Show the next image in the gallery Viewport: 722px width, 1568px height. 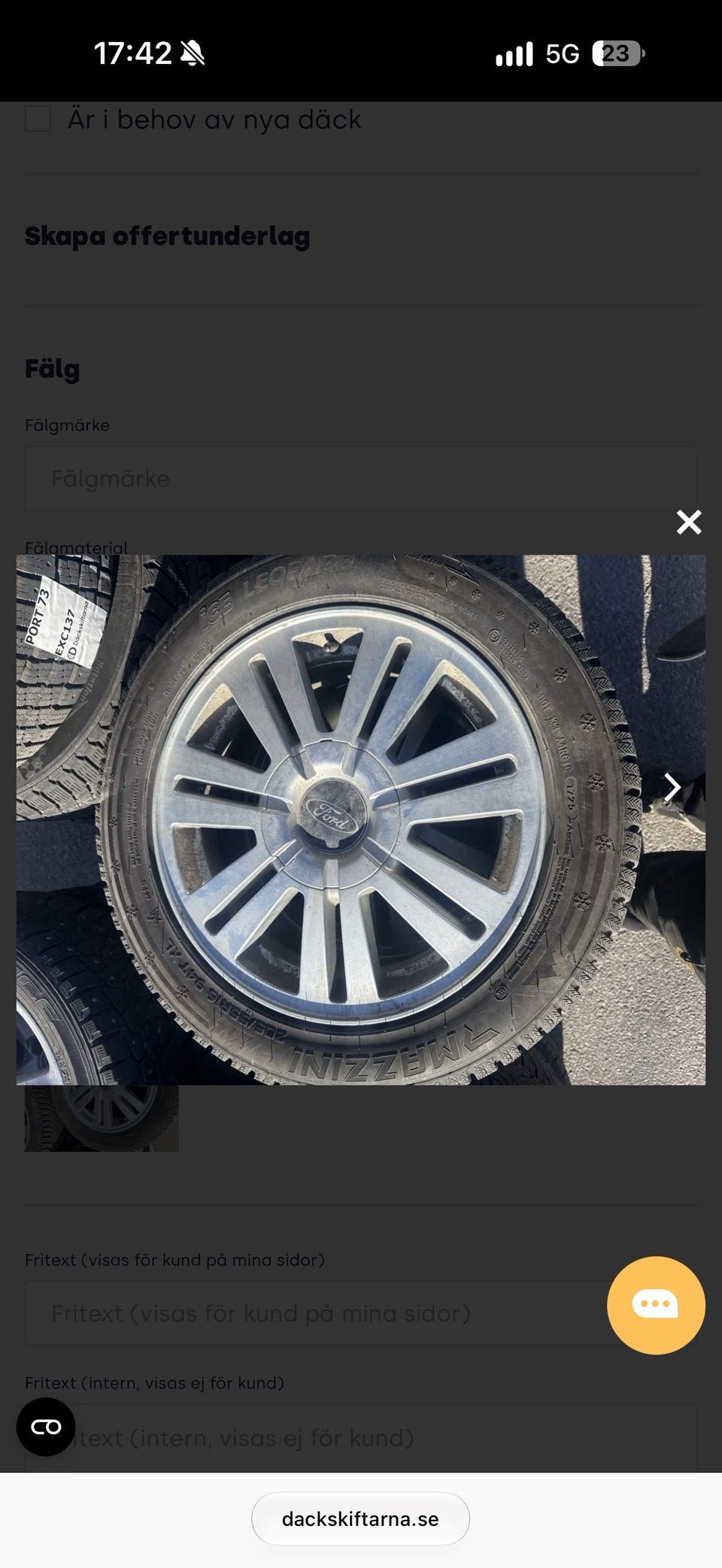coord(672,787)
